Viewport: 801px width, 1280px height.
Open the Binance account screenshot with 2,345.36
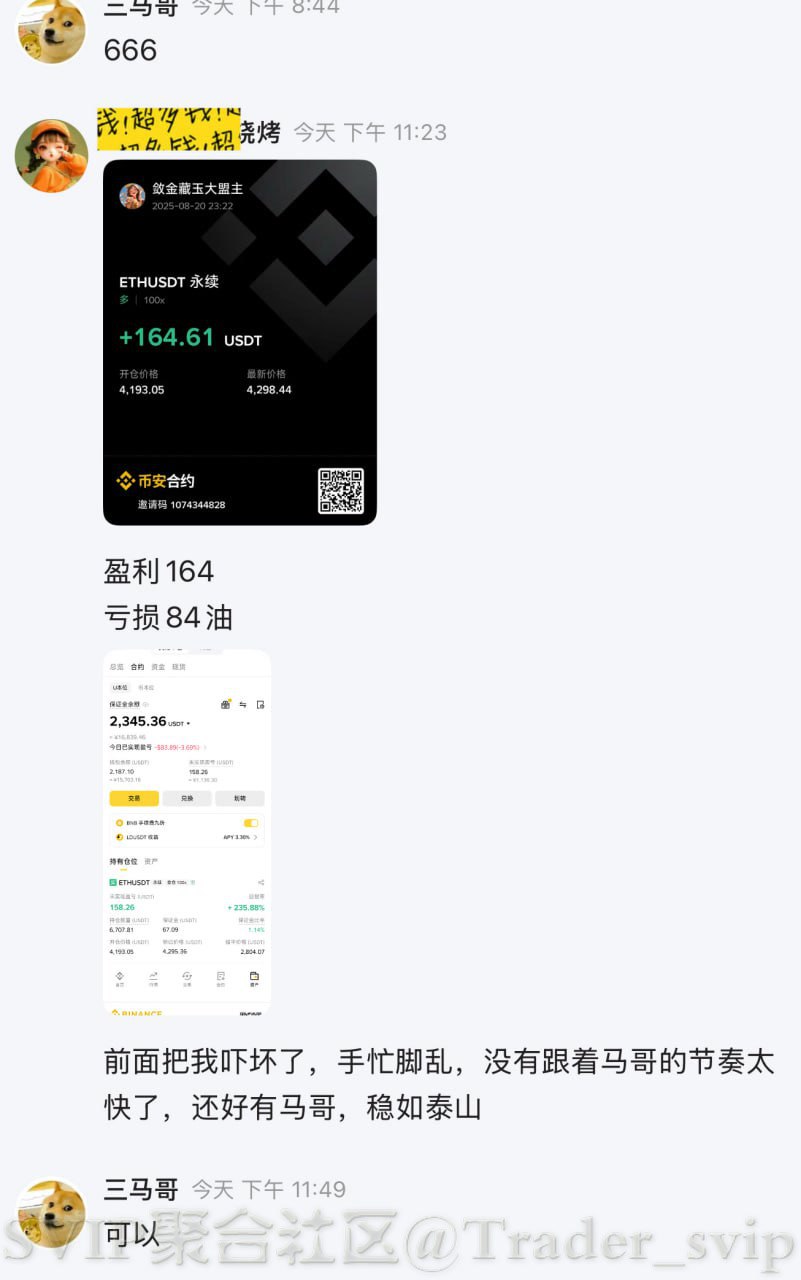[187, 832]
